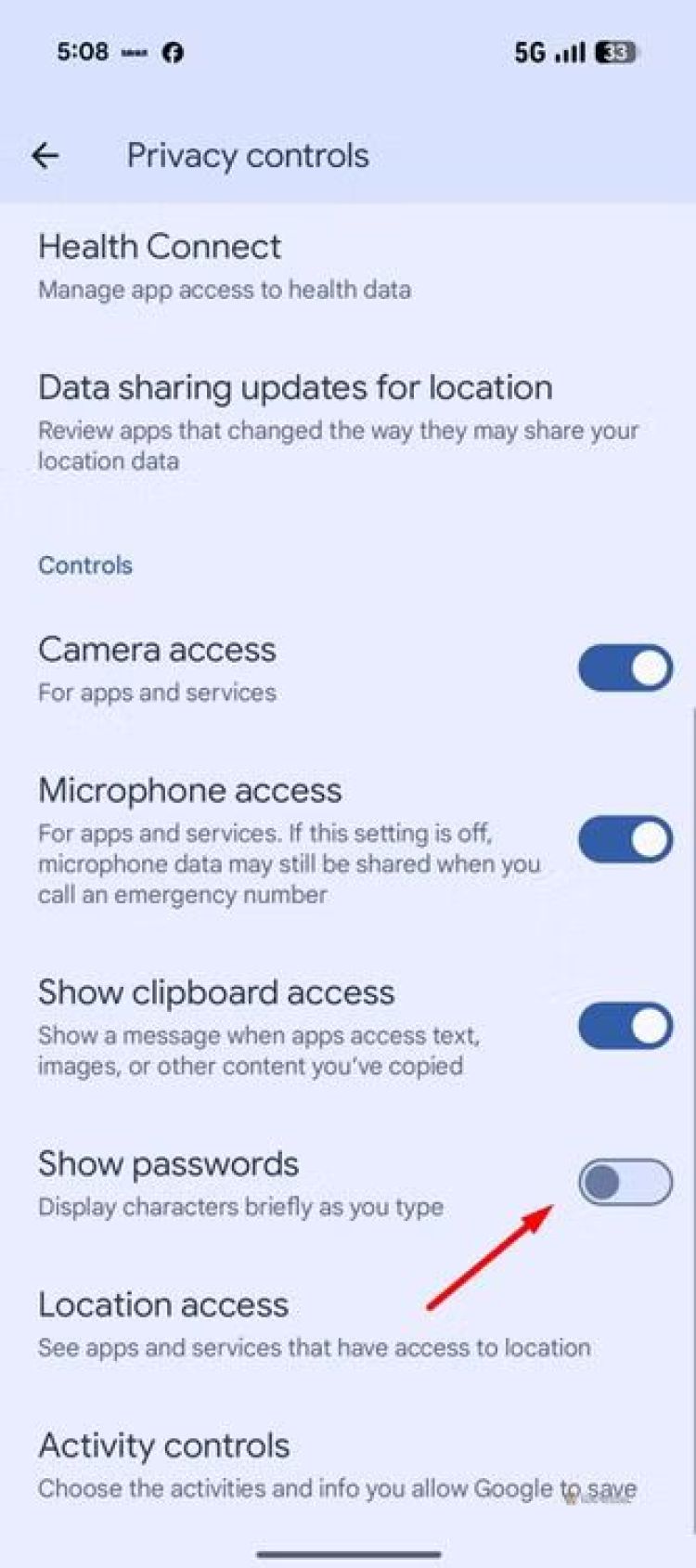Go back from Privacy controls
The width and height of the screenshot is (696, 1568).
tap(45, 156)
